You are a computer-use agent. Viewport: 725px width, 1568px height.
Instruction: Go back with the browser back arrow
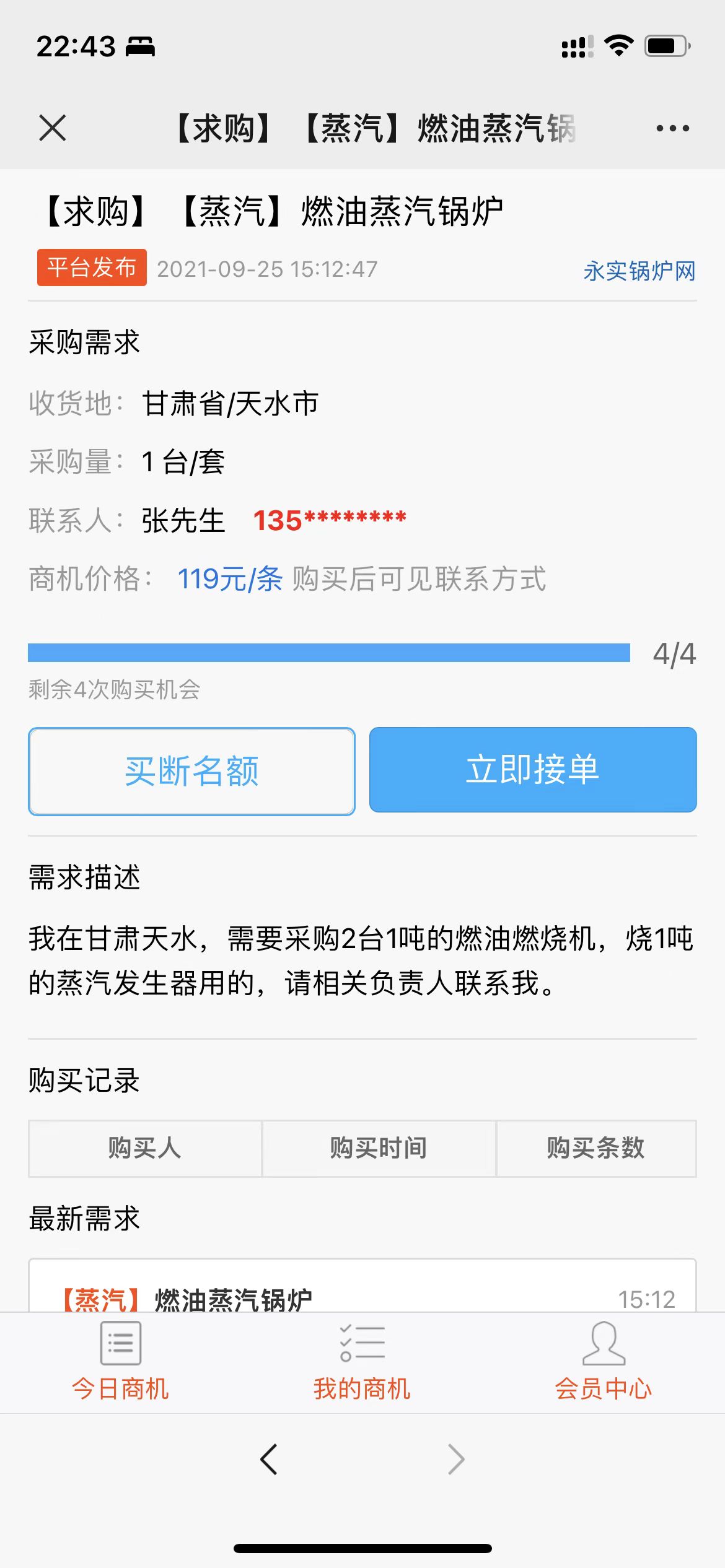(269, 1459)
